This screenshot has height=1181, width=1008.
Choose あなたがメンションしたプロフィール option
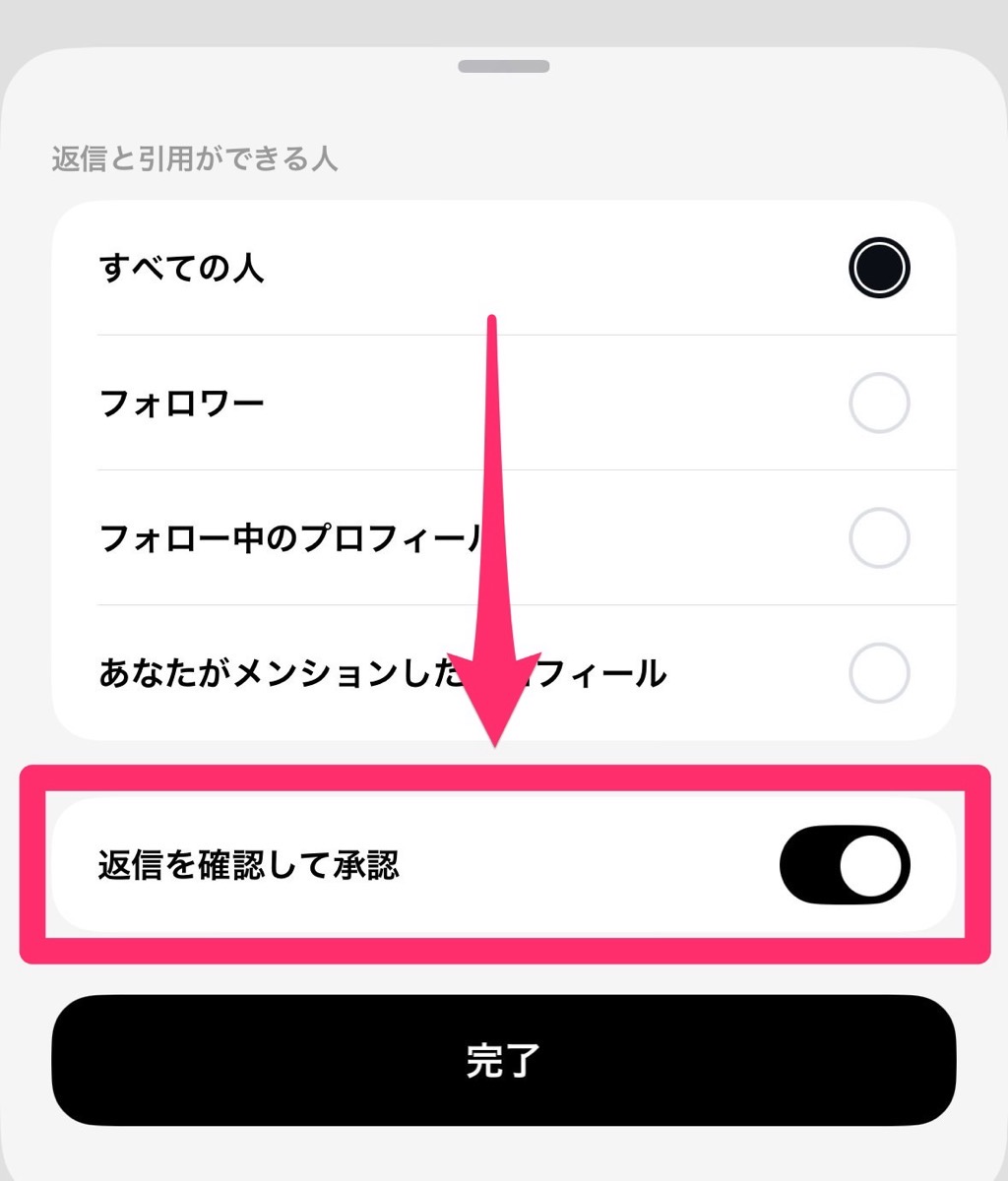[878, 673]
